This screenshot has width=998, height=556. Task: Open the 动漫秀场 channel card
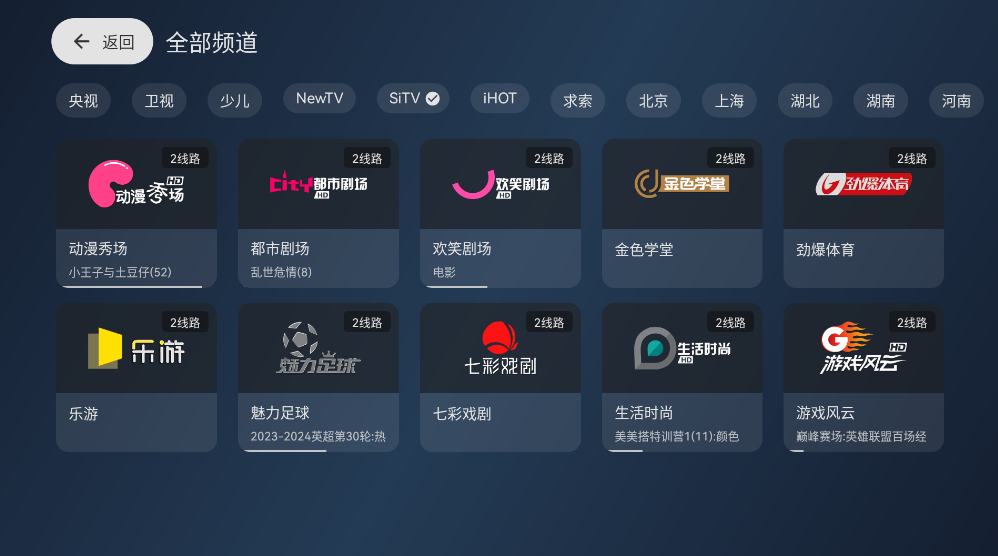[136, 213]
